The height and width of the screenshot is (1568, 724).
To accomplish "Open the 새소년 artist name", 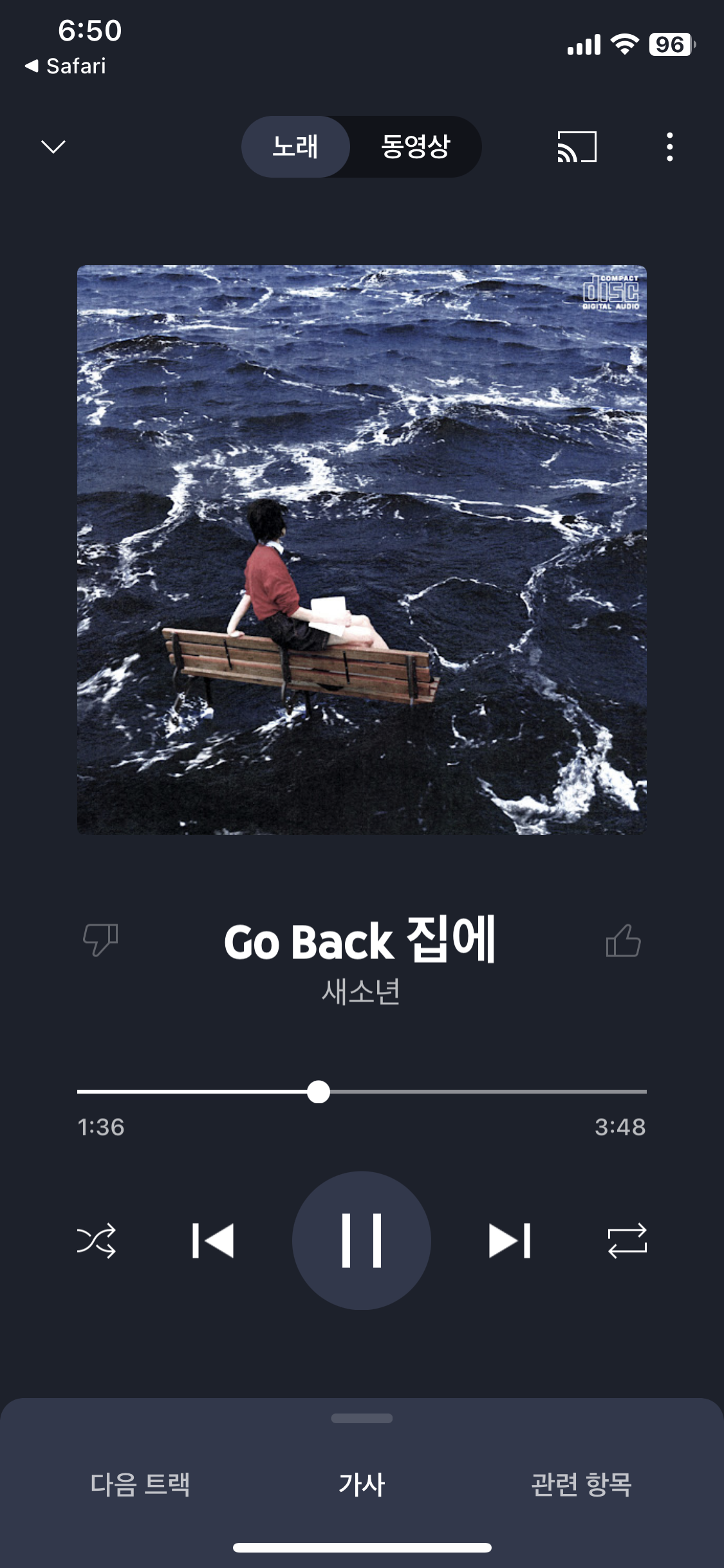I will click(x=361, y=991).
